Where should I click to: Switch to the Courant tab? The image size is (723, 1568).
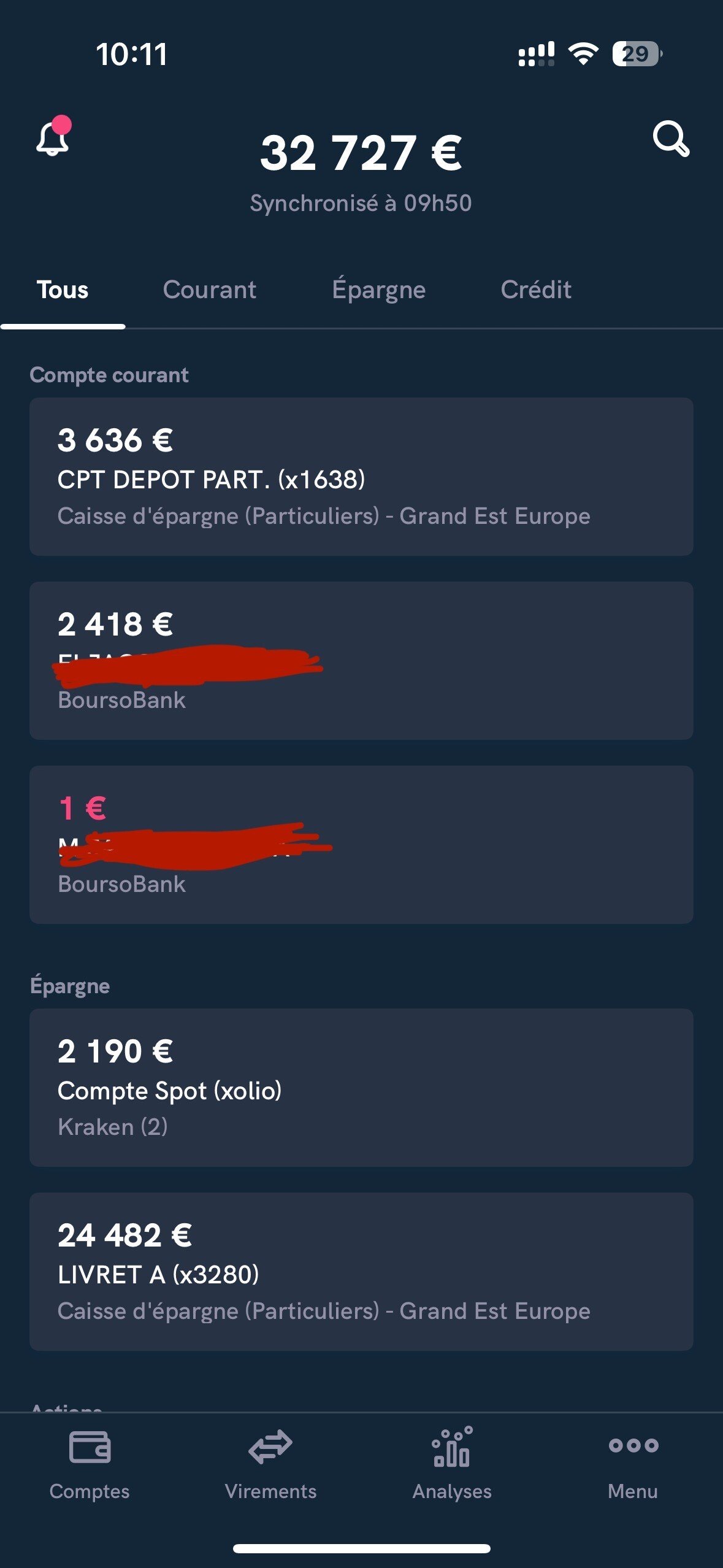click(209, 290)
